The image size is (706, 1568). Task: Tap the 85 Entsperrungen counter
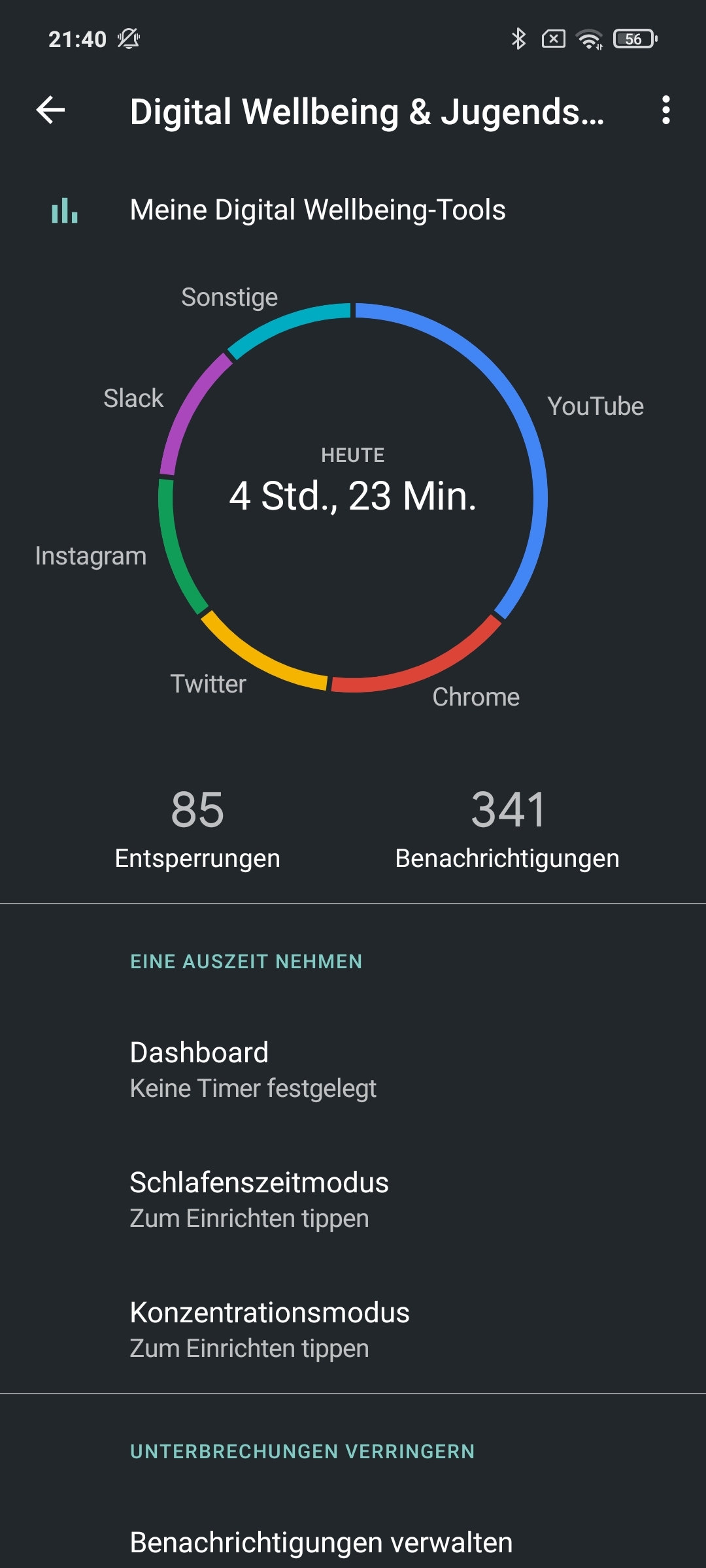pos(197,829)
